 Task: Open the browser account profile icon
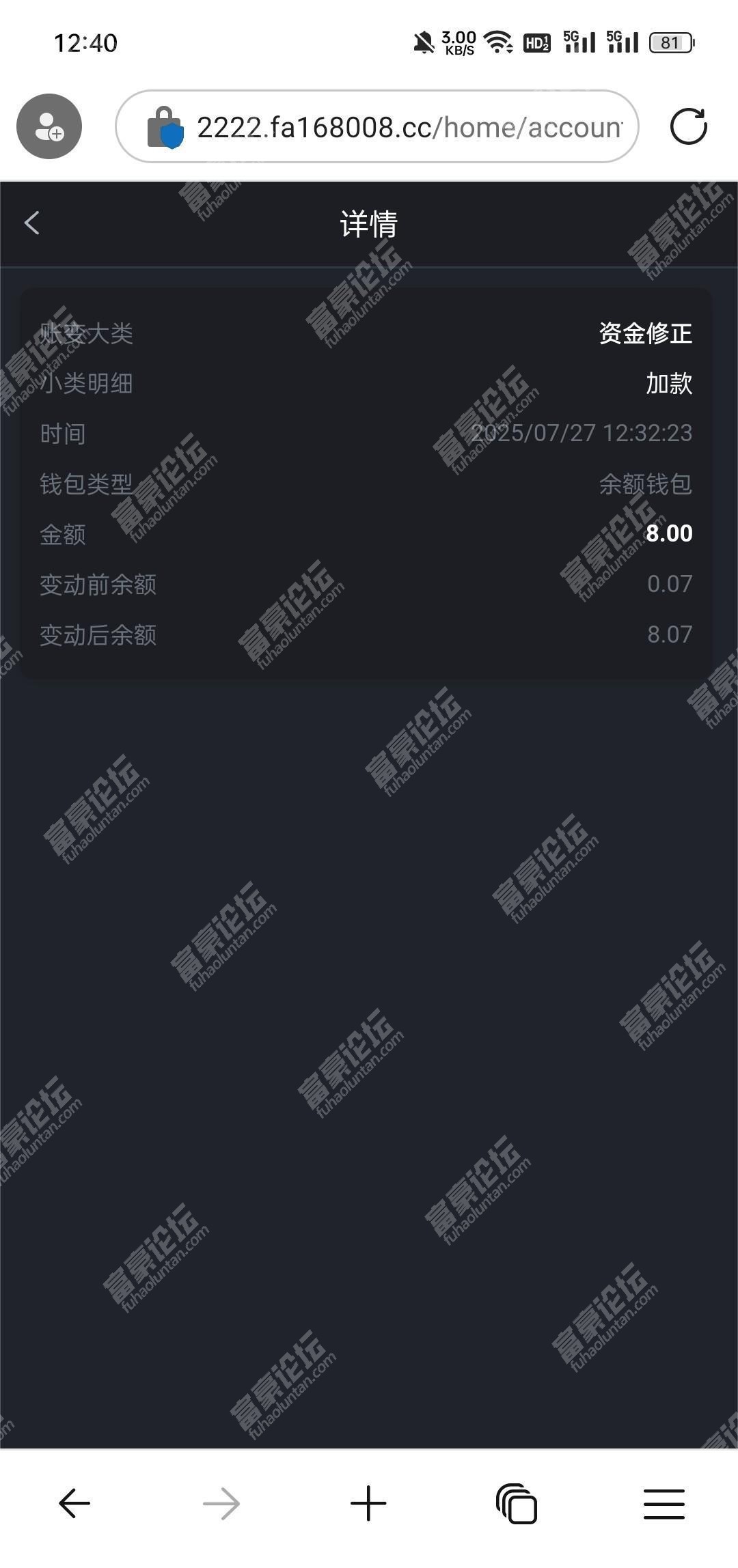(x=49, y=127)
